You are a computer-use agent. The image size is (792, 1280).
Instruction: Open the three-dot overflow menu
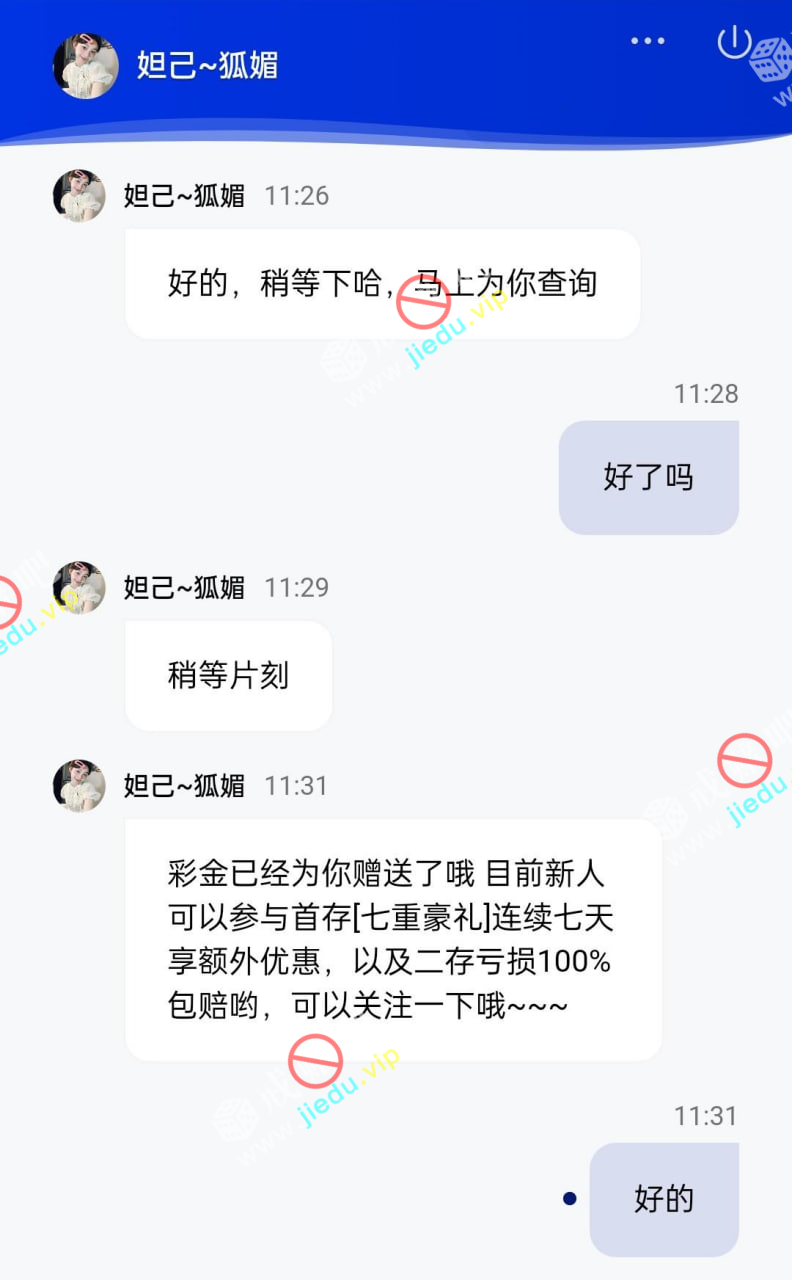pos(647,41)
